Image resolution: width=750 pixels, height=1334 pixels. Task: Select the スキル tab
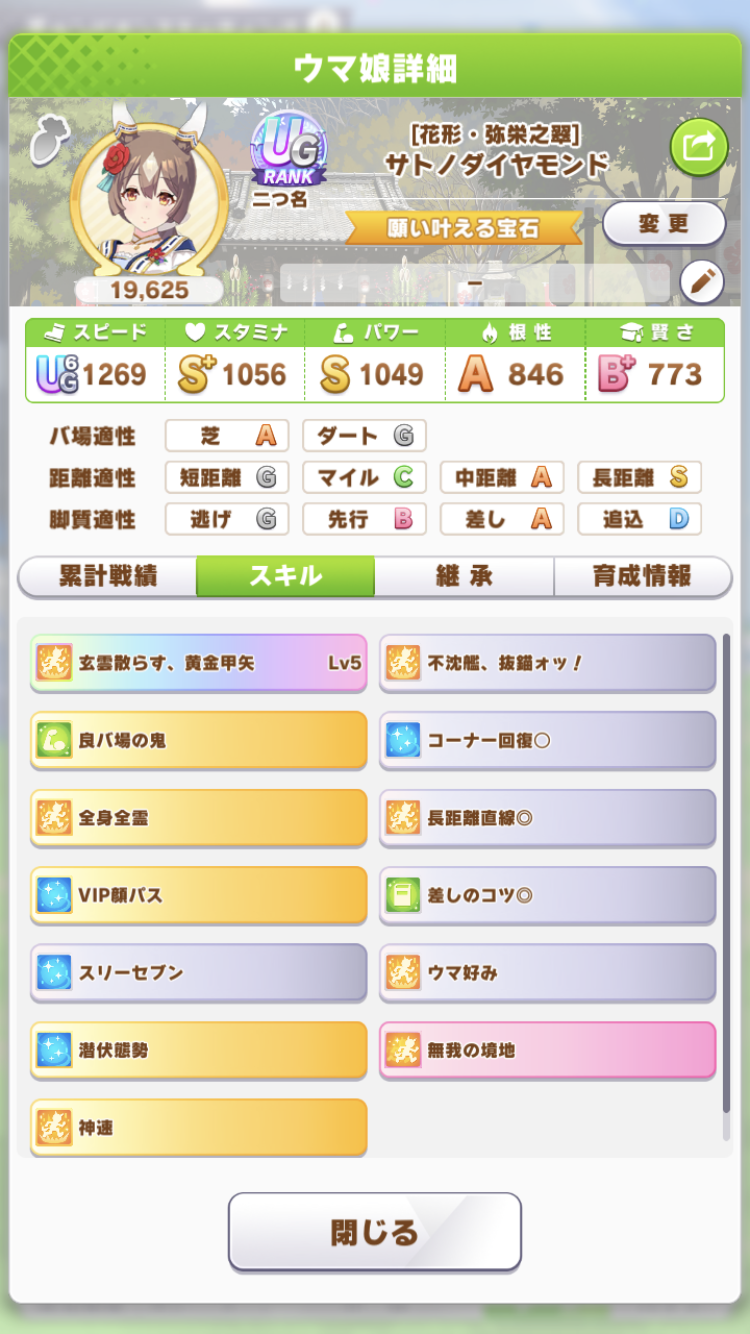click(285, 576)
